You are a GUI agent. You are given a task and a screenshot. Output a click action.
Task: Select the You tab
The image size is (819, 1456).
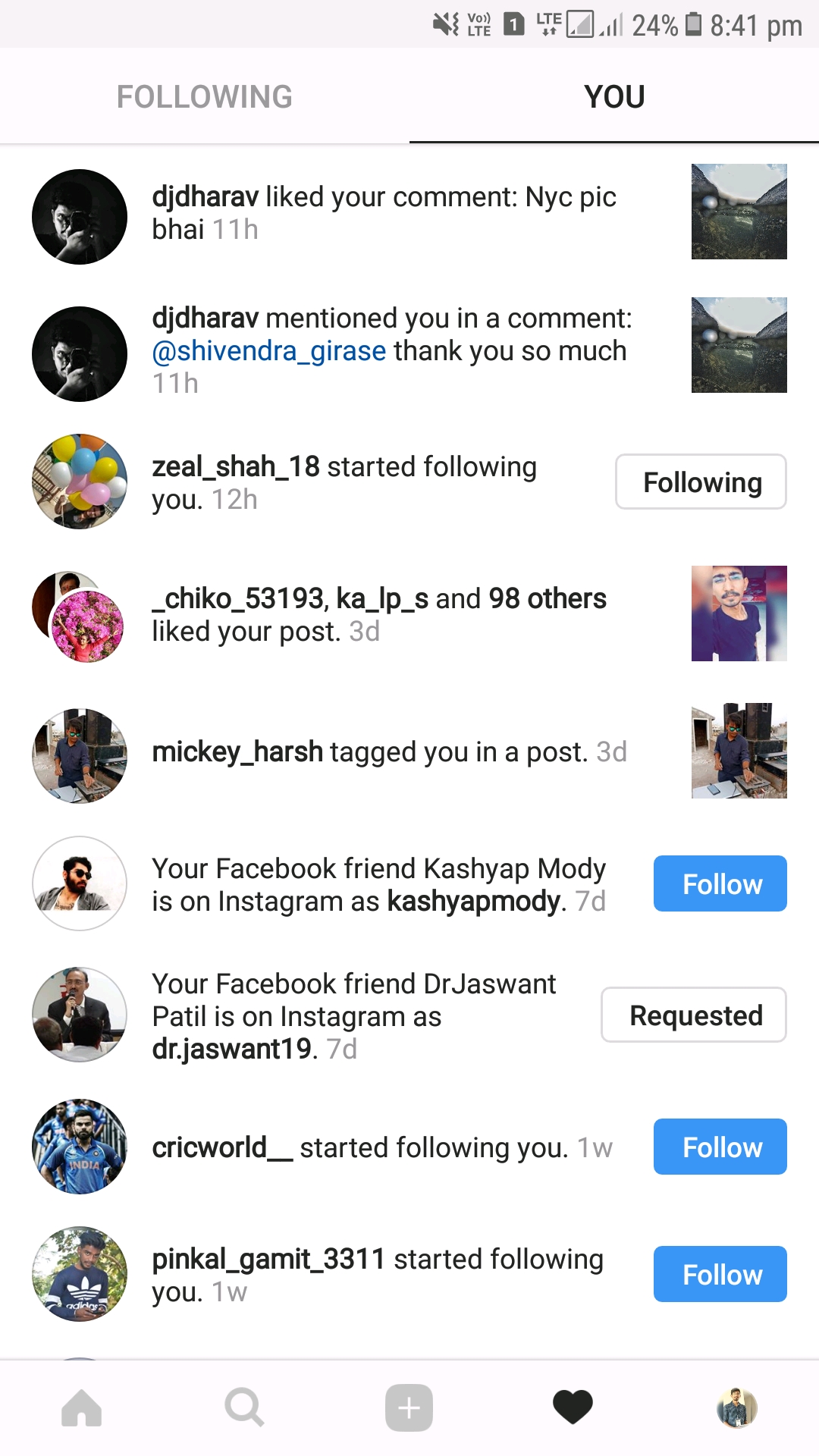(614, 97)
